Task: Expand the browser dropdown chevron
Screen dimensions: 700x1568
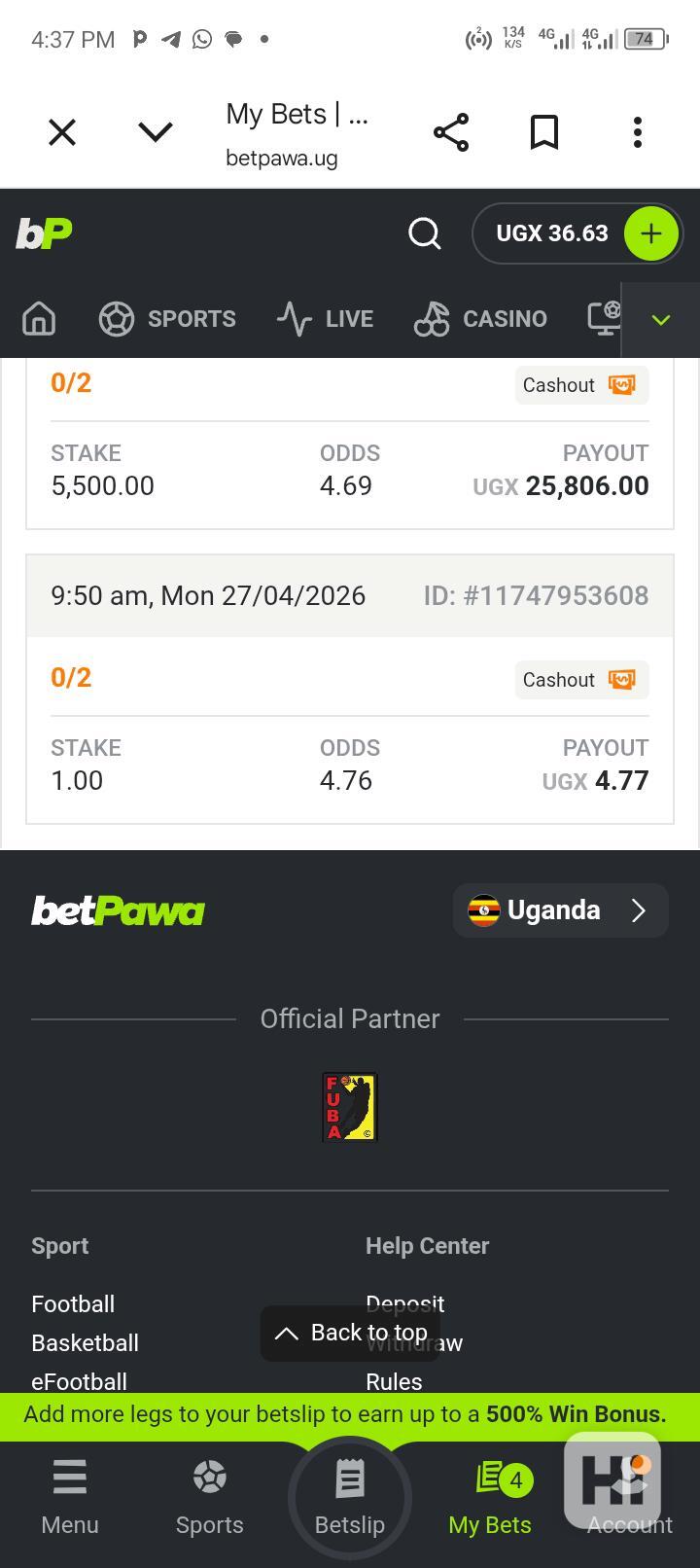Action: coord(156,132)
